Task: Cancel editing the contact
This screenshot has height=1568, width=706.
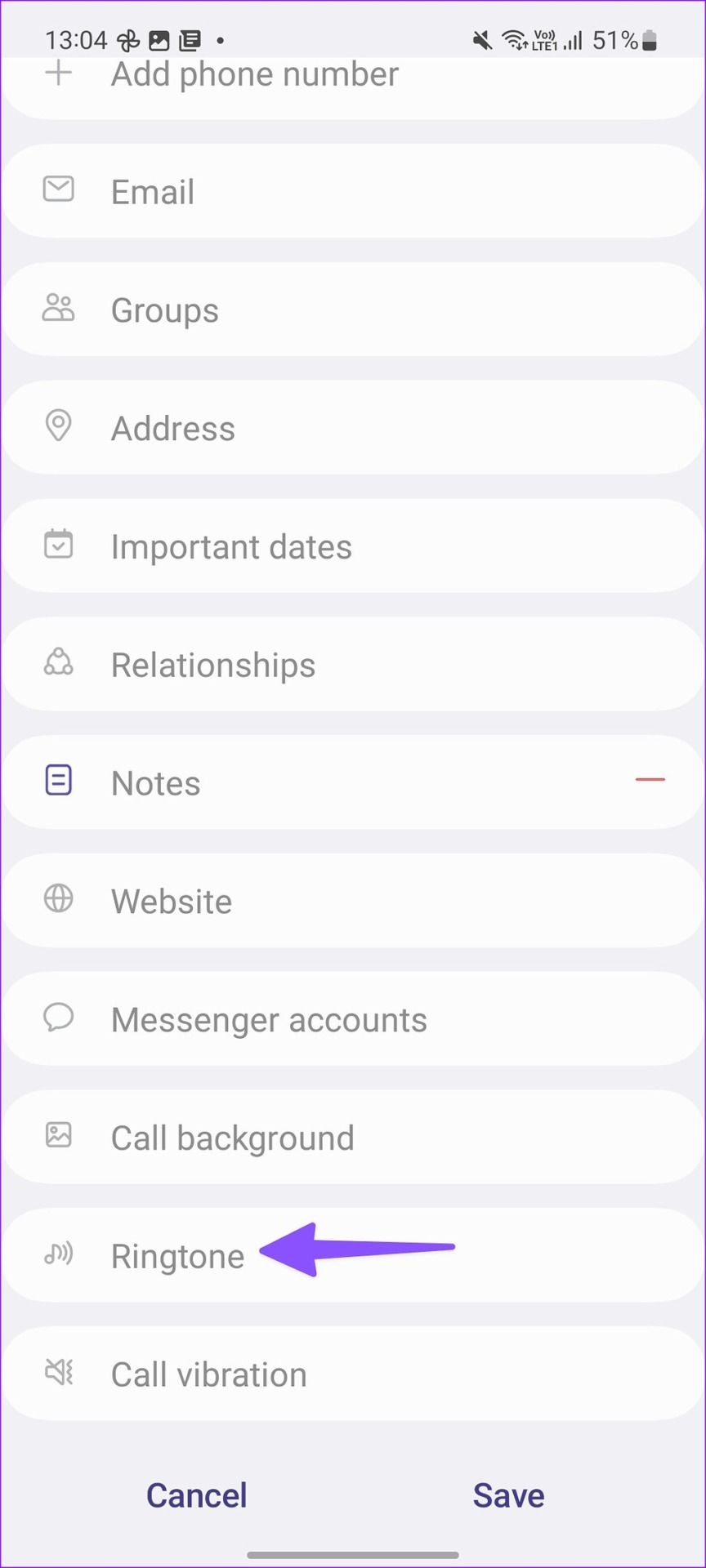Action: coord(197,1495)
